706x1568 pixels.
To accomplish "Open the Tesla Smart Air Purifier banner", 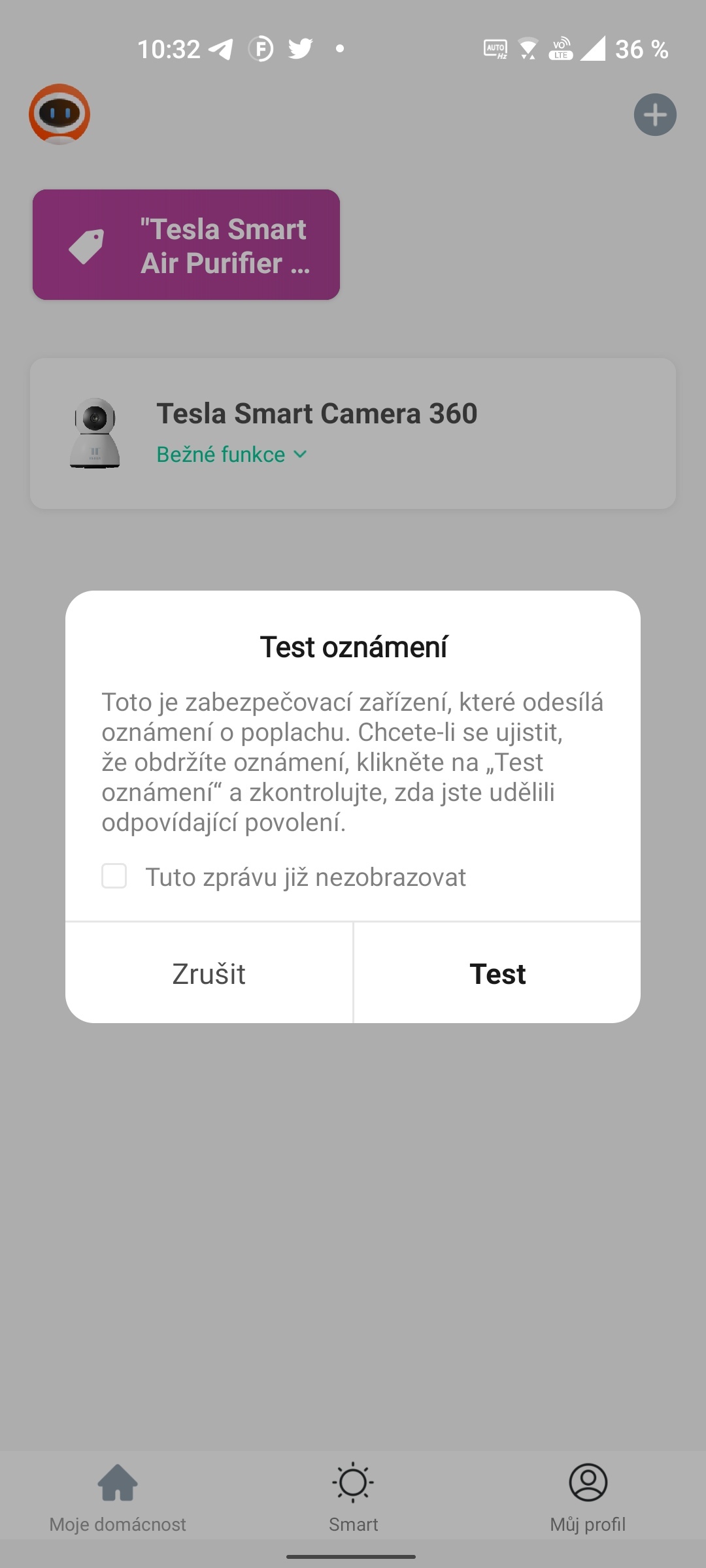I will point(186,245).
